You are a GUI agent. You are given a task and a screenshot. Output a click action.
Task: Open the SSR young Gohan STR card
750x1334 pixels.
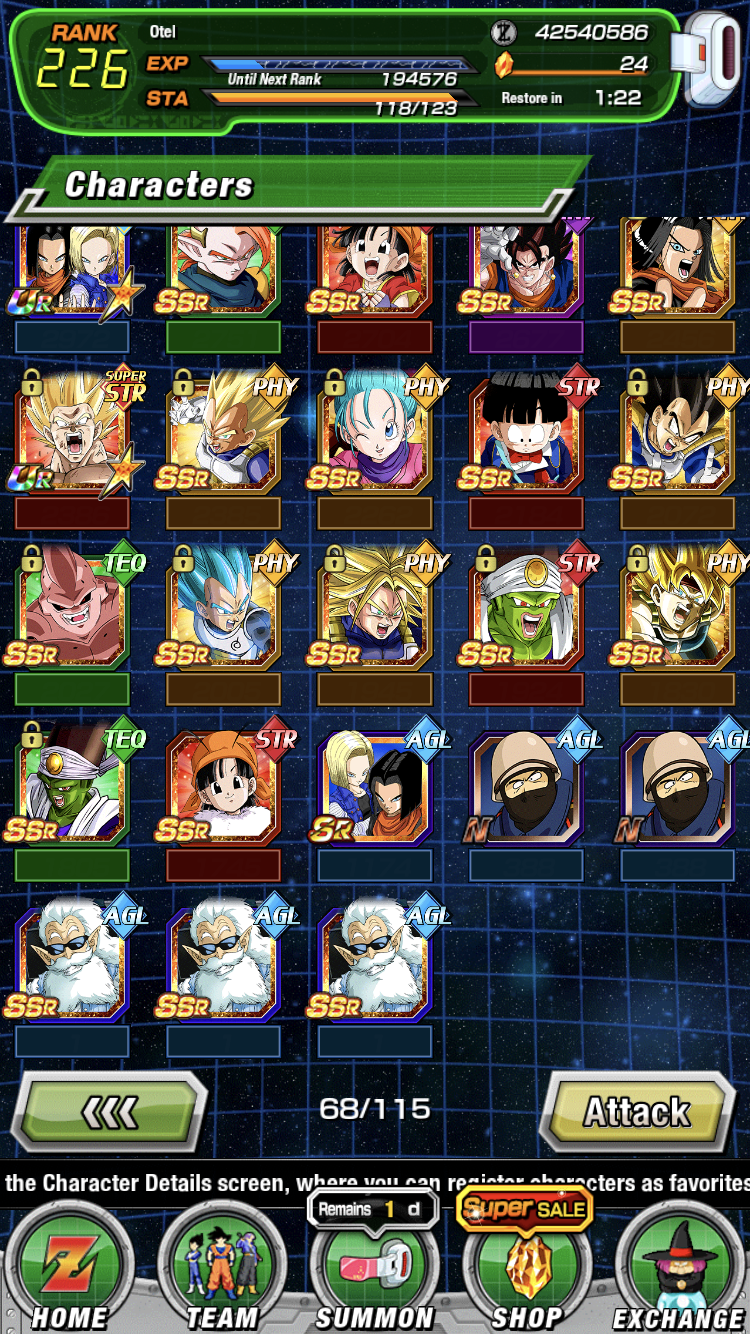[x=529, y=432]
